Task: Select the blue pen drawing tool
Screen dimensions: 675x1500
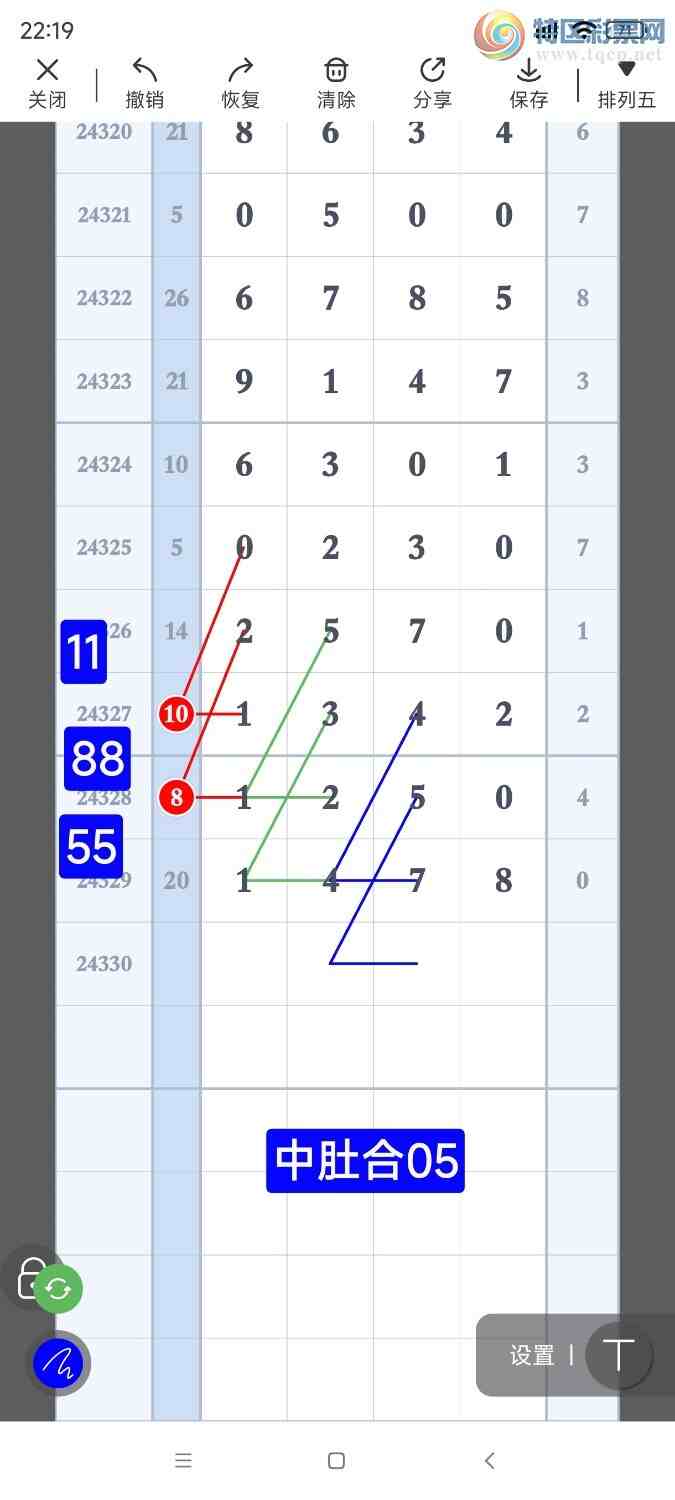Action: point(58,1362)
